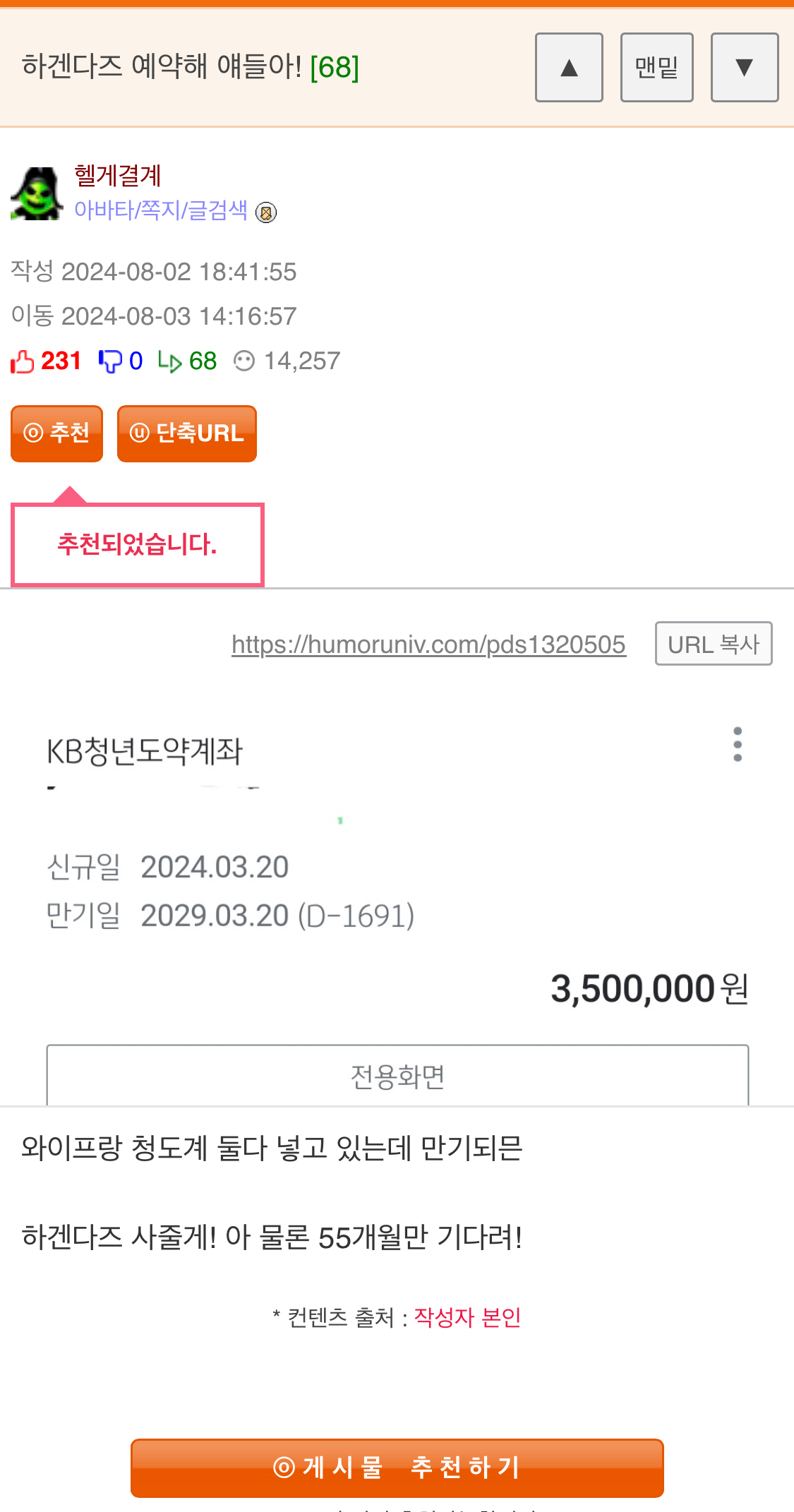The height and width of the screenshot is (1512, 794).
Task: Get the shortened link via 단축URL
Action: click(187, 433)
